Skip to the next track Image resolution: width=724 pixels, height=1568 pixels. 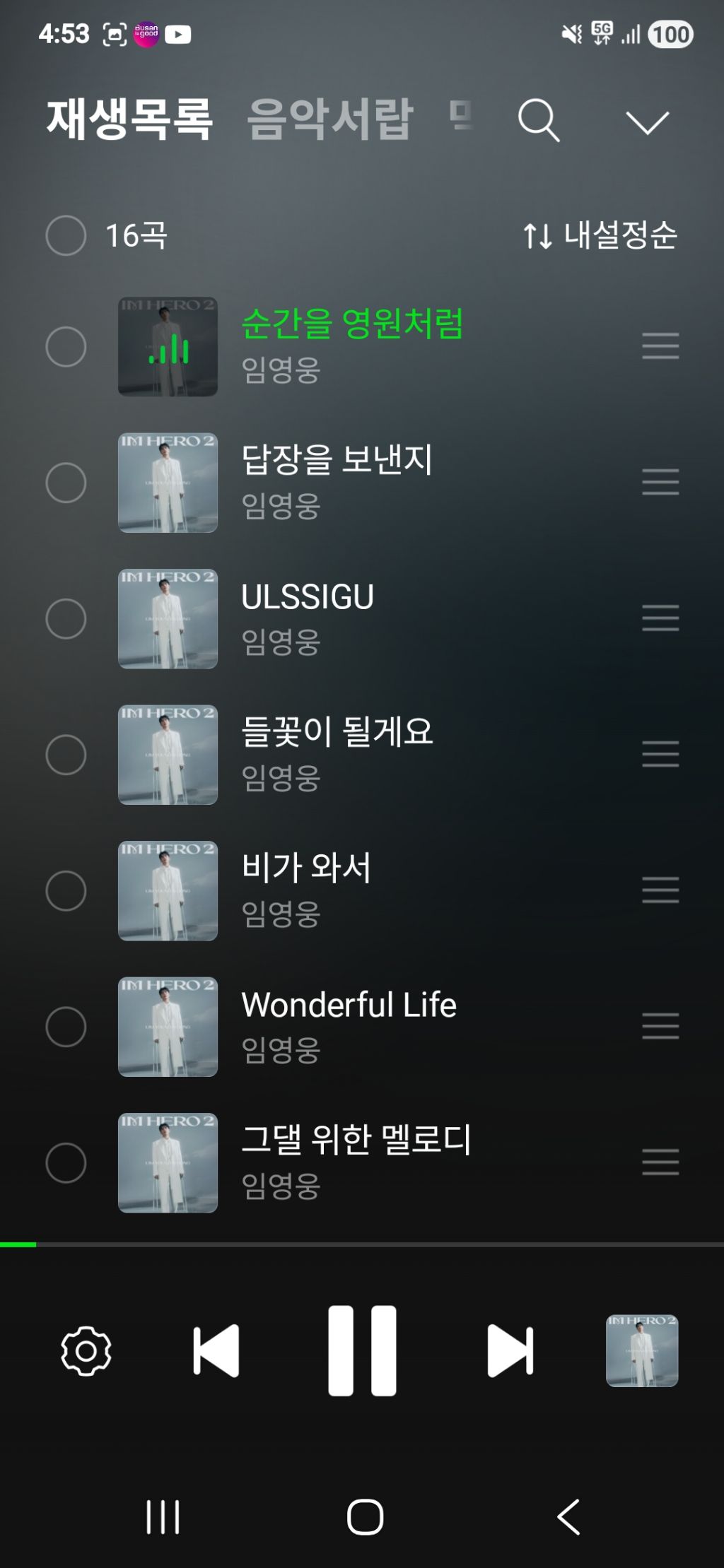(x=510, y=1351)
